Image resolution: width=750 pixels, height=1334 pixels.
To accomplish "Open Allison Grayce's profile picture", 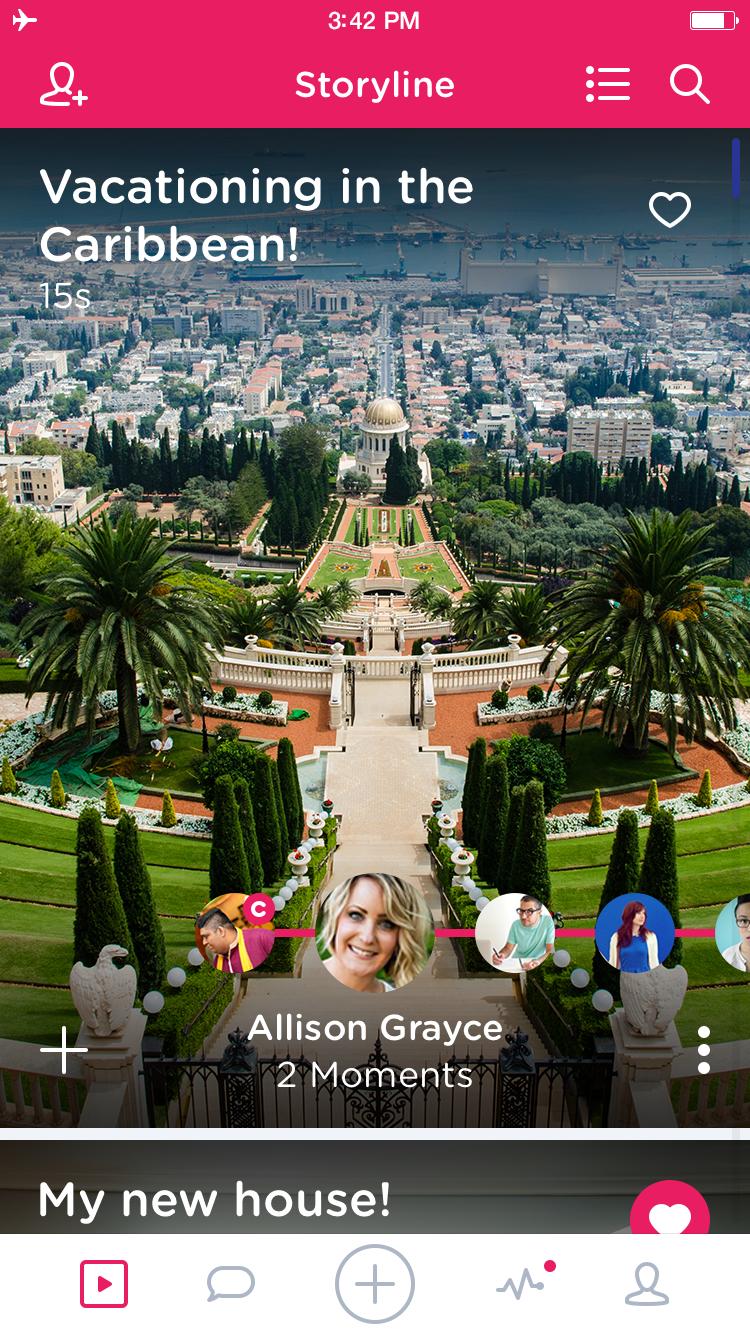I will [x=375, y=932].
